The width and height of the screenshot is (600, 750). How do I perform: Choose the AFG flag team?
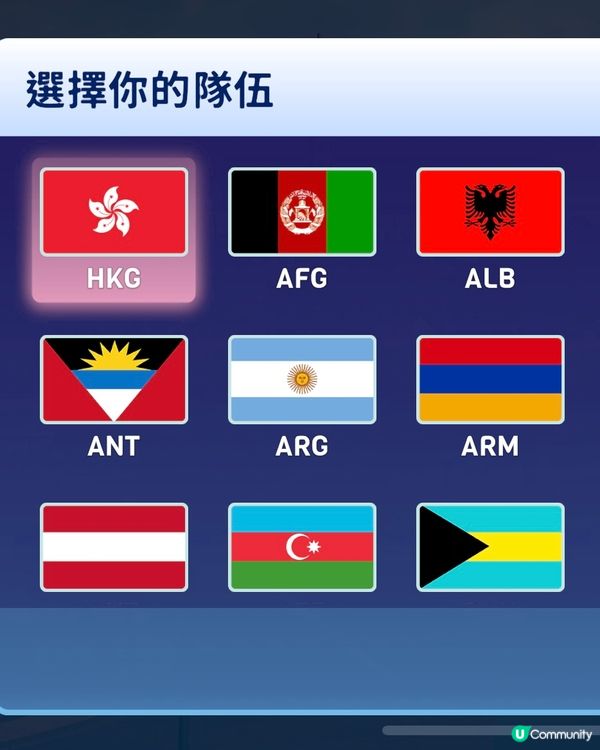coord(302,212)
